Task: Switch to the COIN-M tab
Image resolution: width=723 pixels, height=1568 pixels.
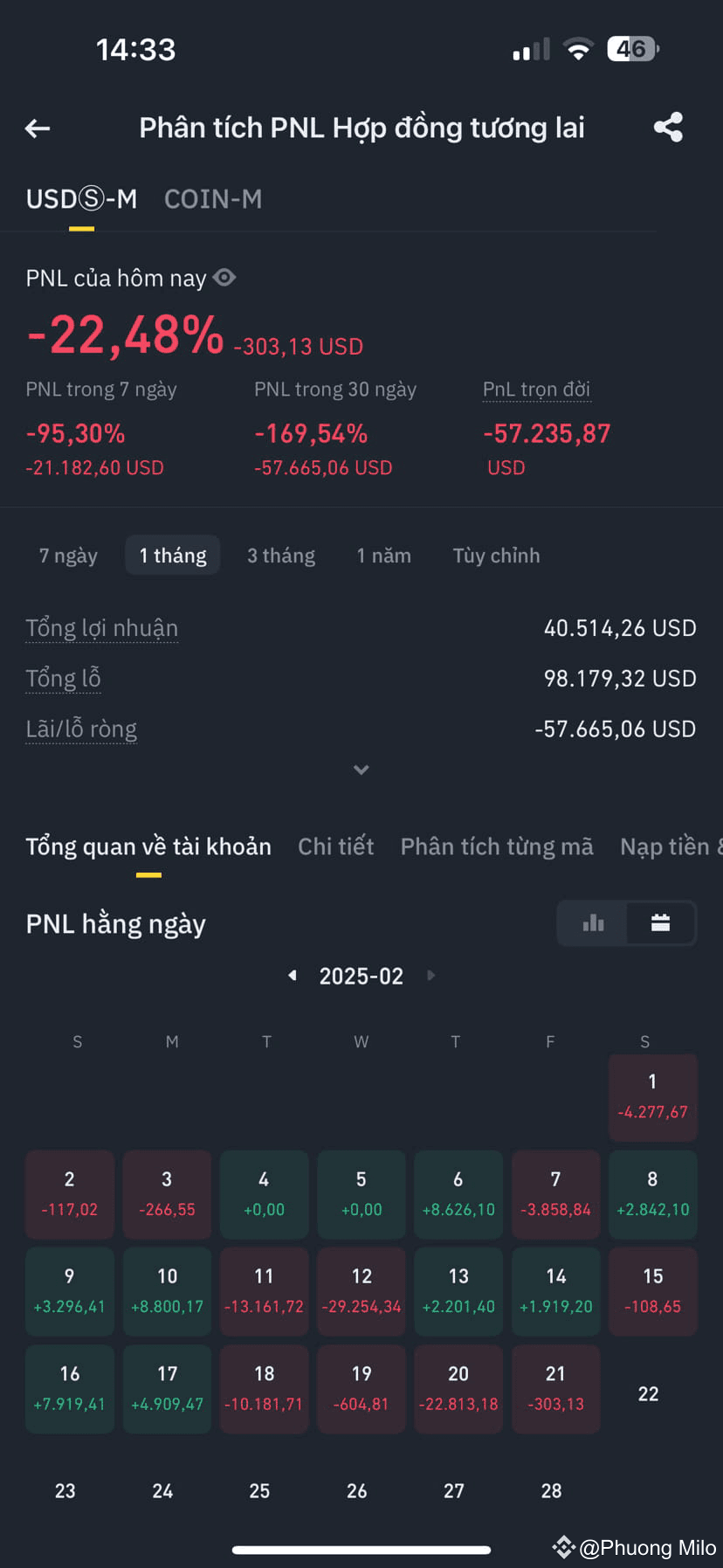Action: pyautogui.click(x=213, y=199)
